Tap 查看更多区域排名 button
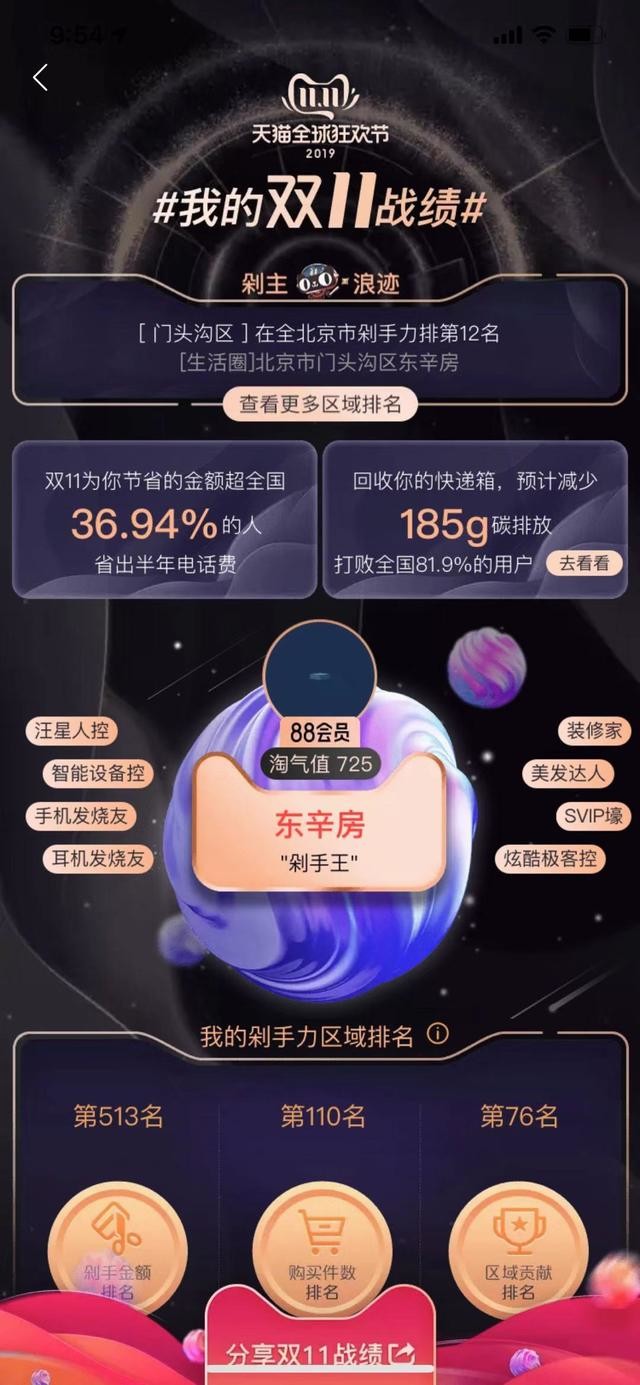The height and width of the screenshot is (1385, 640). tap(320, 404)
